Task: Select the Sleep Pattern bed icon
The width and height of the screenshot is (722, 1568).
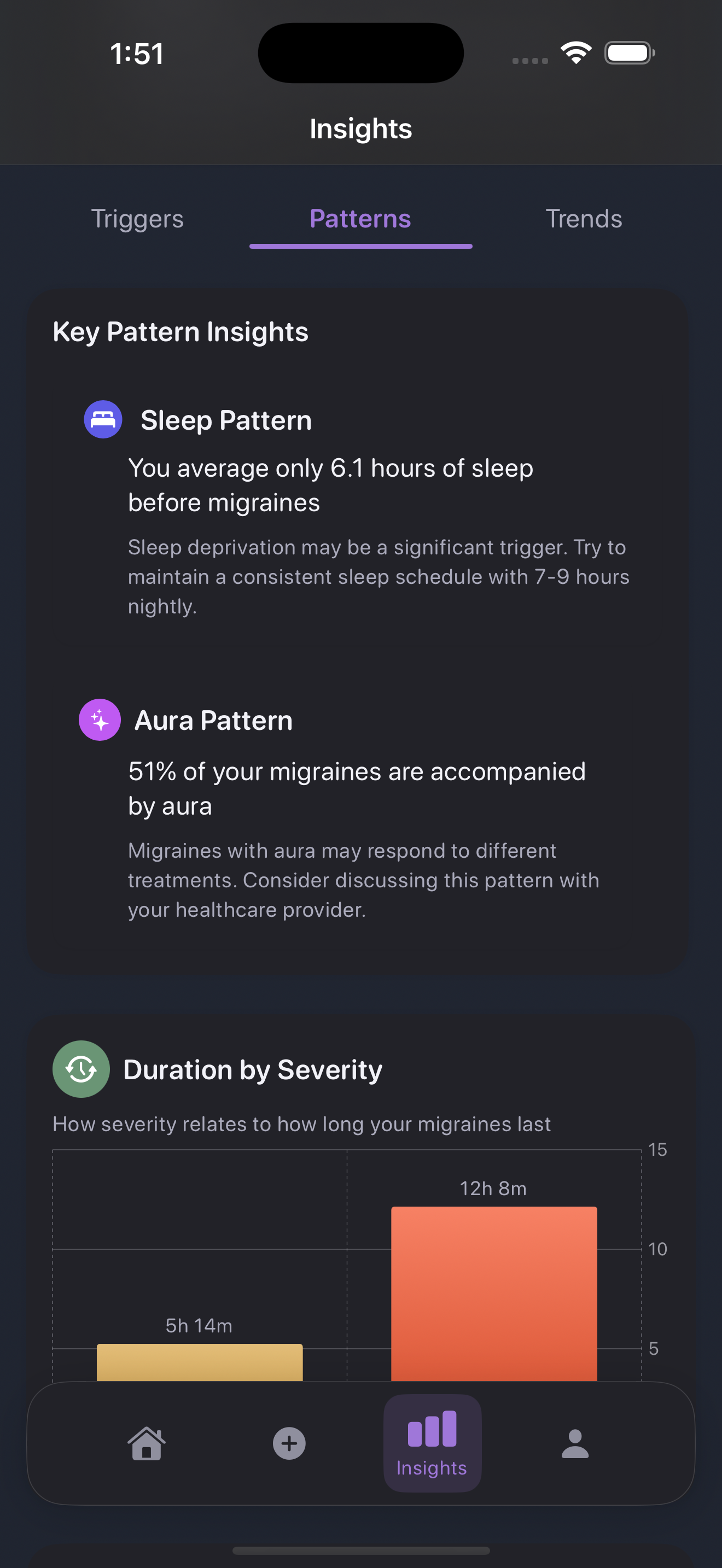Action: point(103,419)
